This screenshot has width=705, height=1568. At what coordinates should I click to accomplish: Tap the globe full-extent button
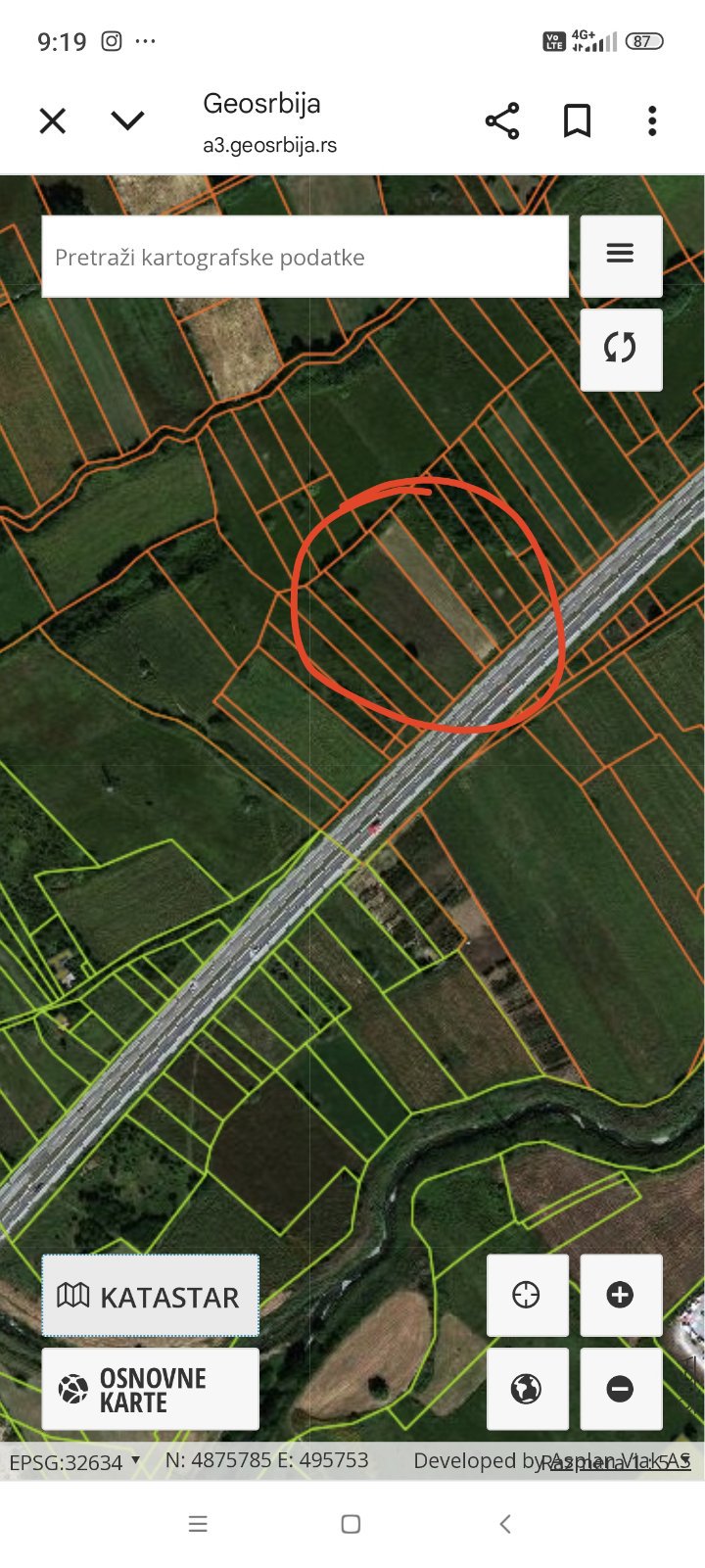527,1389
